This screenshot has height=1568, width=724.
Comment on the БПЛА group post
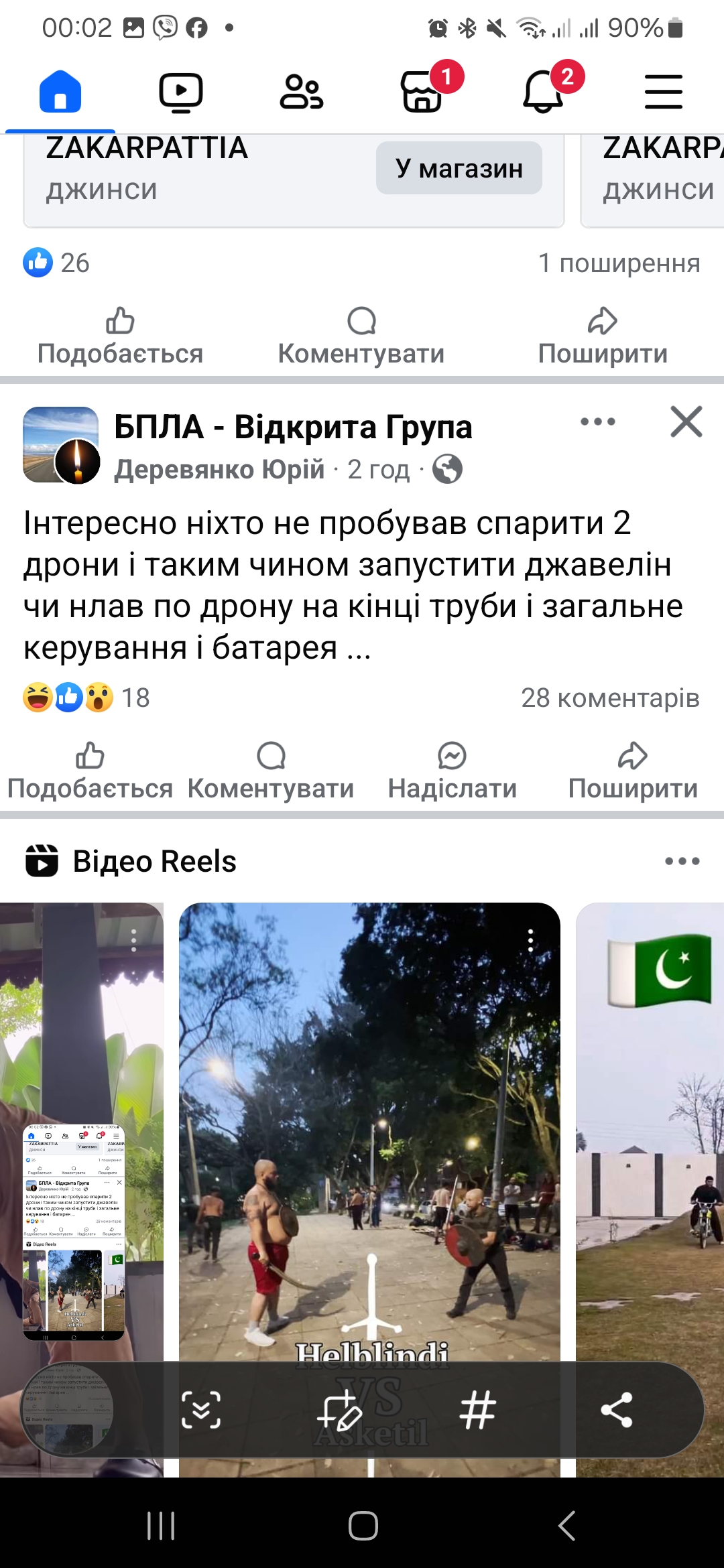pos(271,772)
